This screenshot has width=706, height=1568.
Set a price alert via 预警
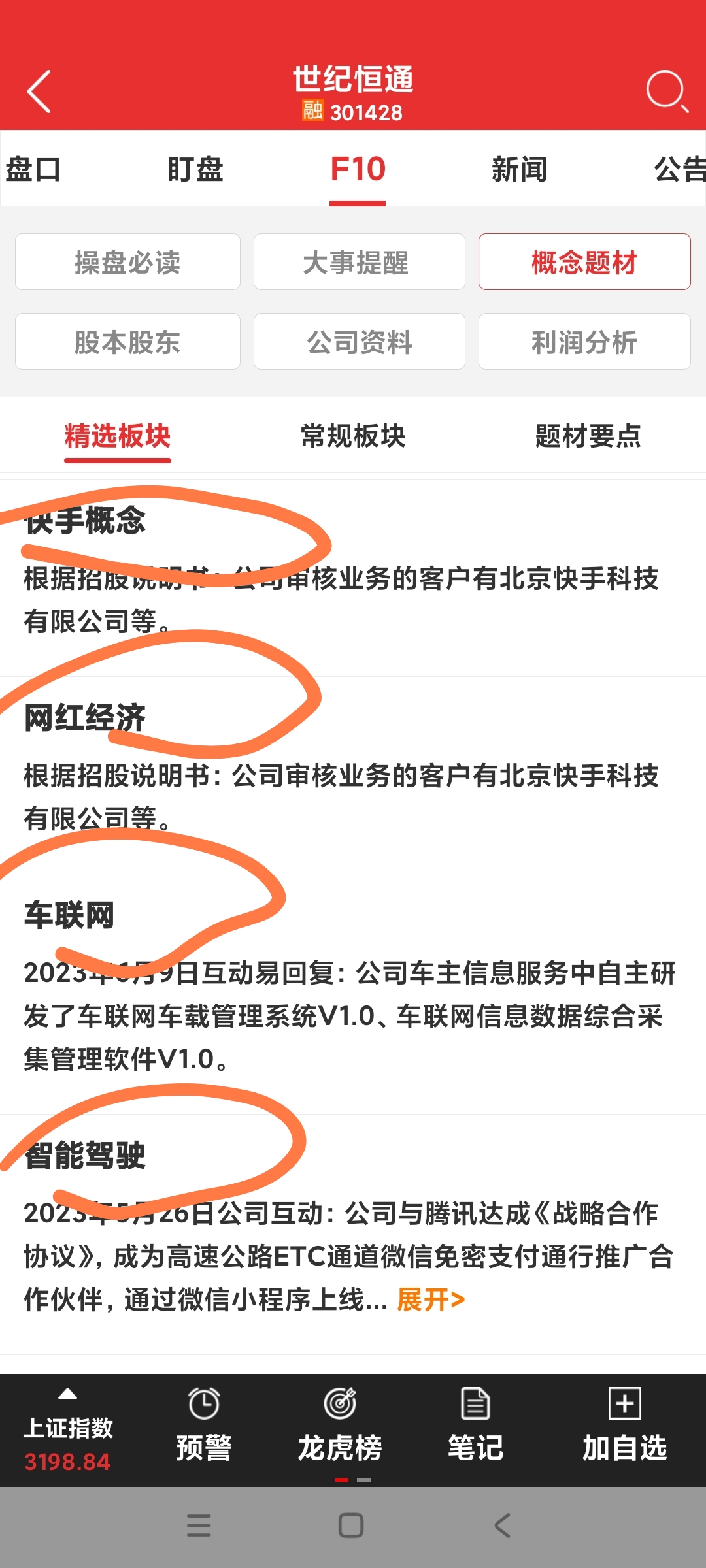204,1431
